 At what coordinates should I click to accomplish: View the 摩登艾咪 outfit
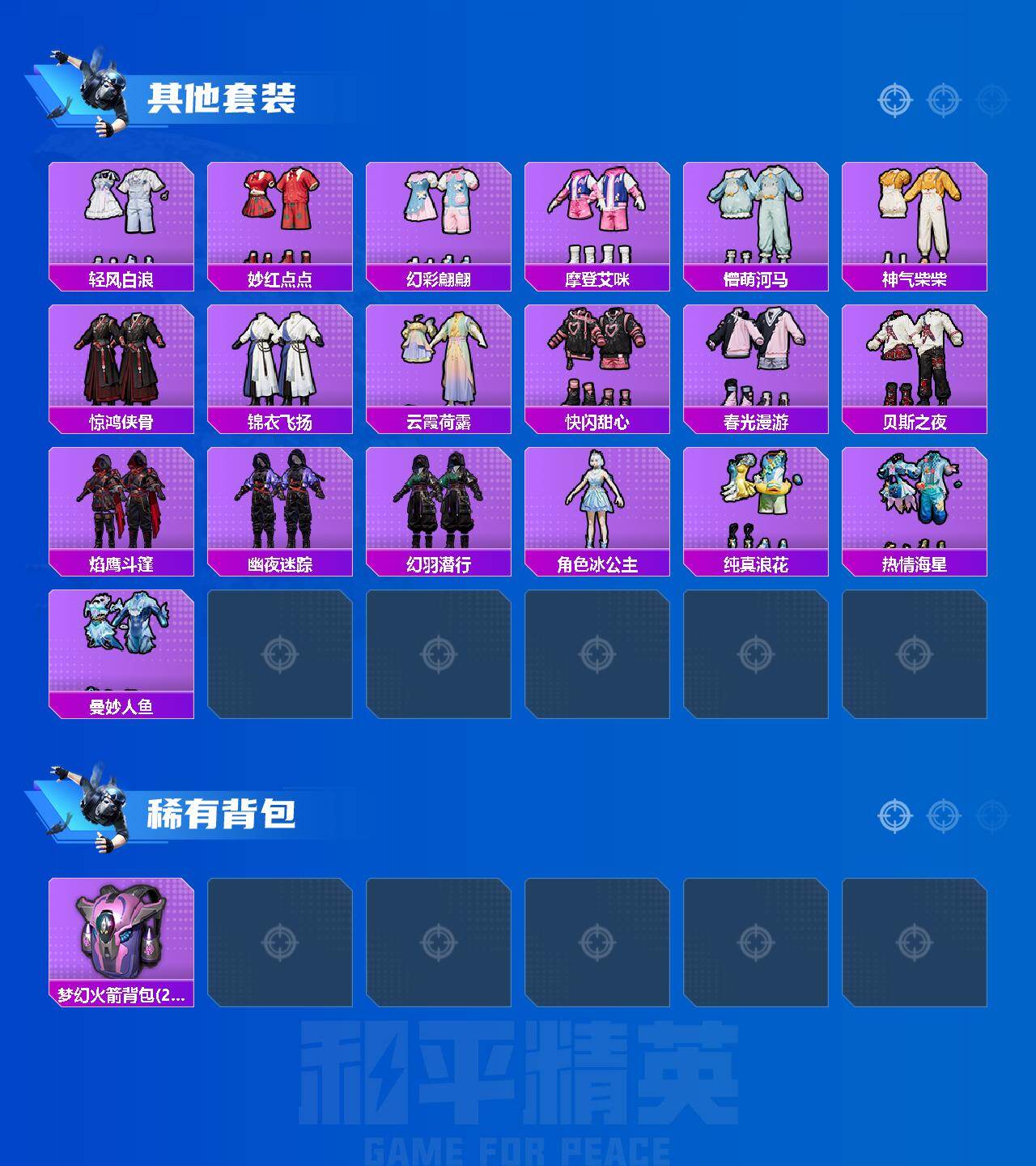(x=600, y=219)
